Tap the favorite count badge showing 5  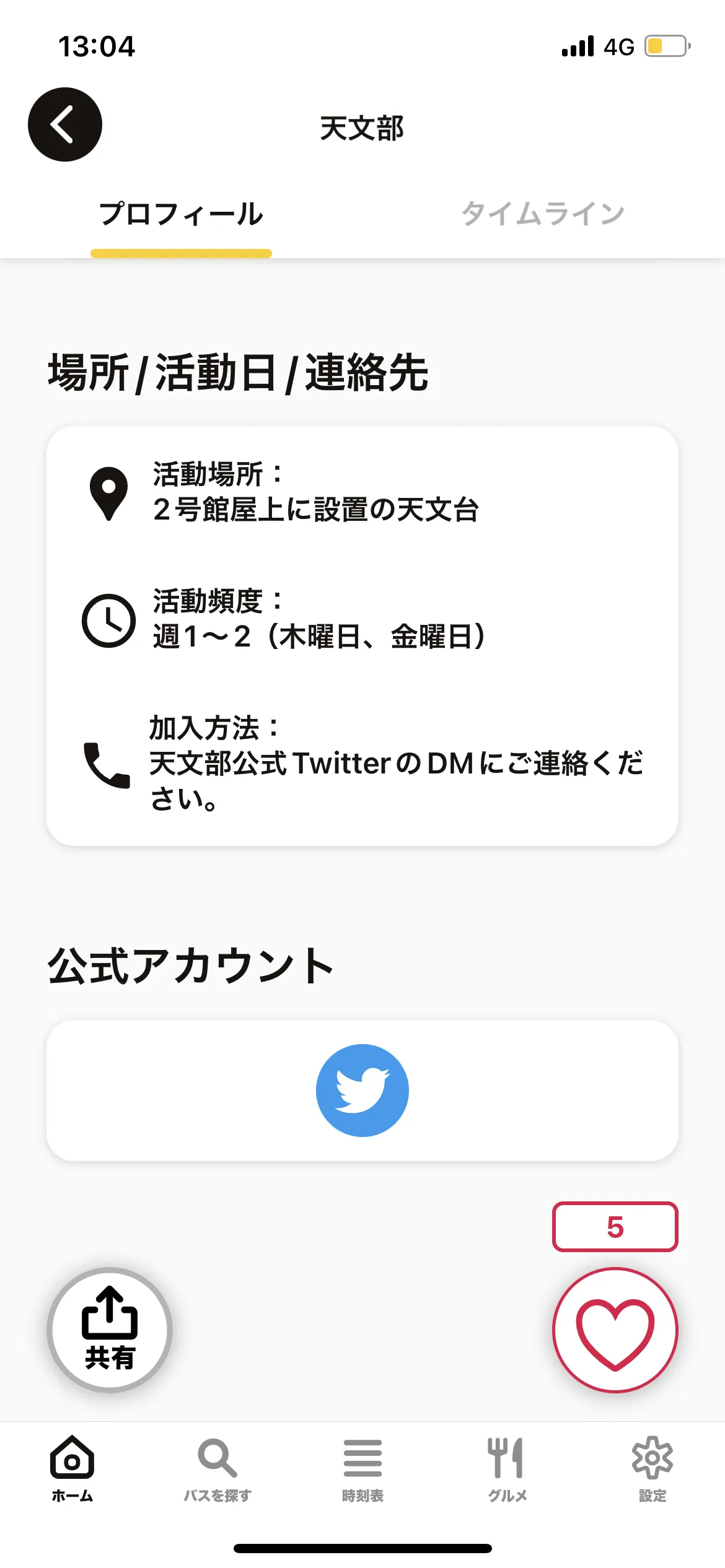tap(615, 1228)
